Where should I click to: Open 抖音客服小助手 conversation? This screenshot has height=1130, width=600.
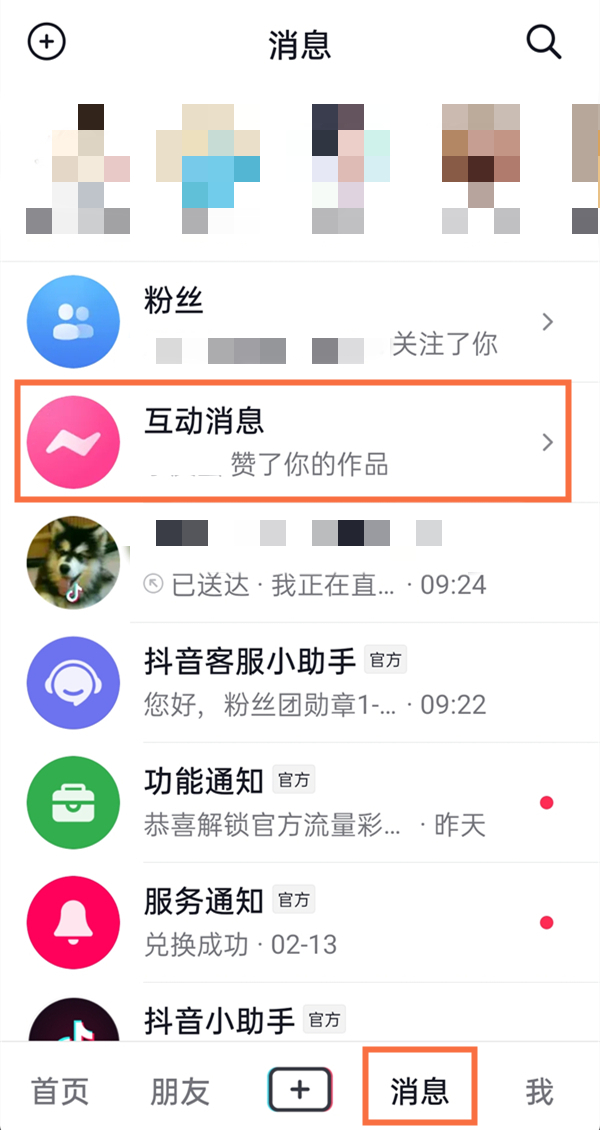300,682
